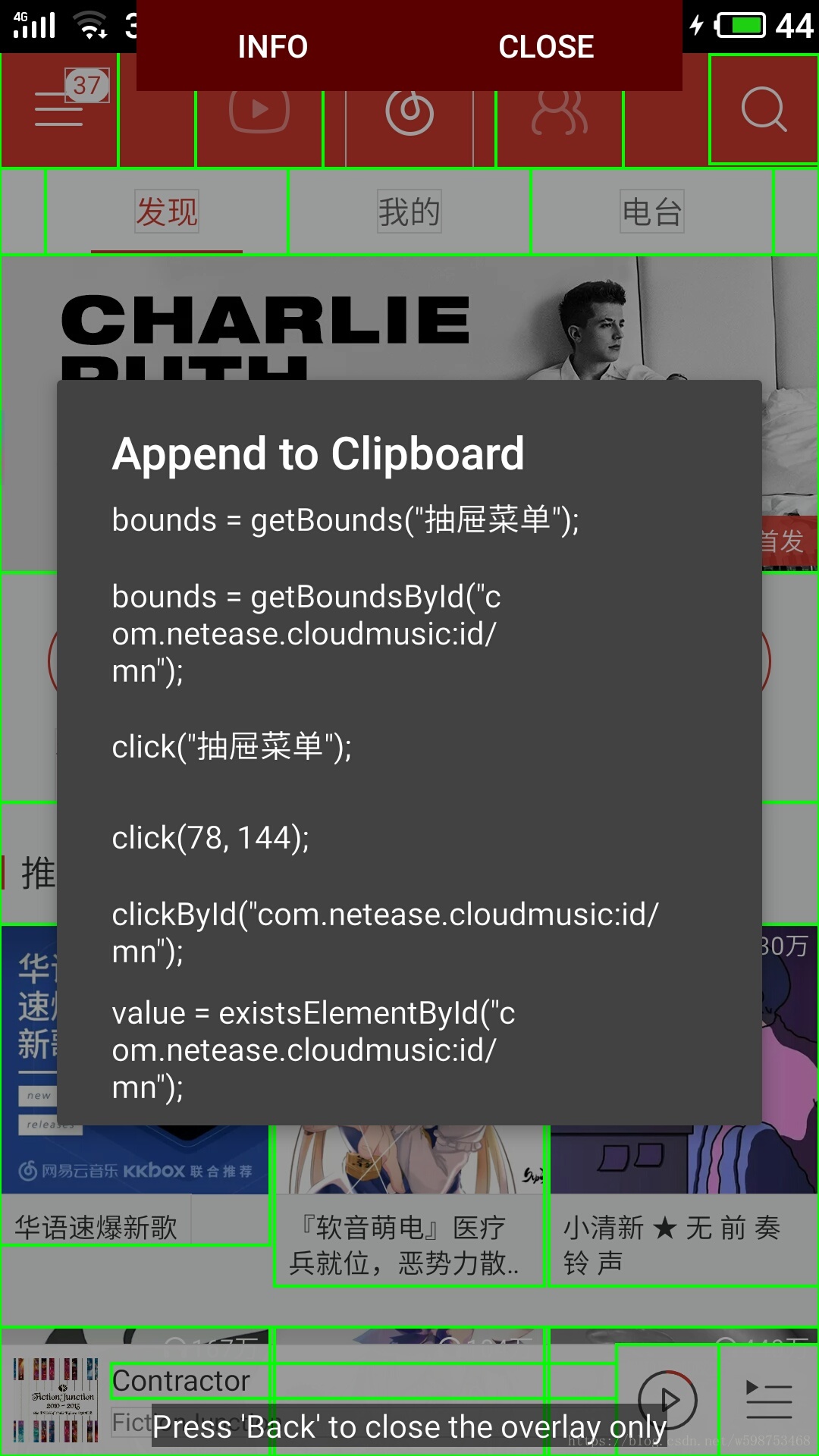The width and height of the screenshot is (819, 1456).
Task: Tap the INFO button in overlay bar
Action: (x=272, y=47)
